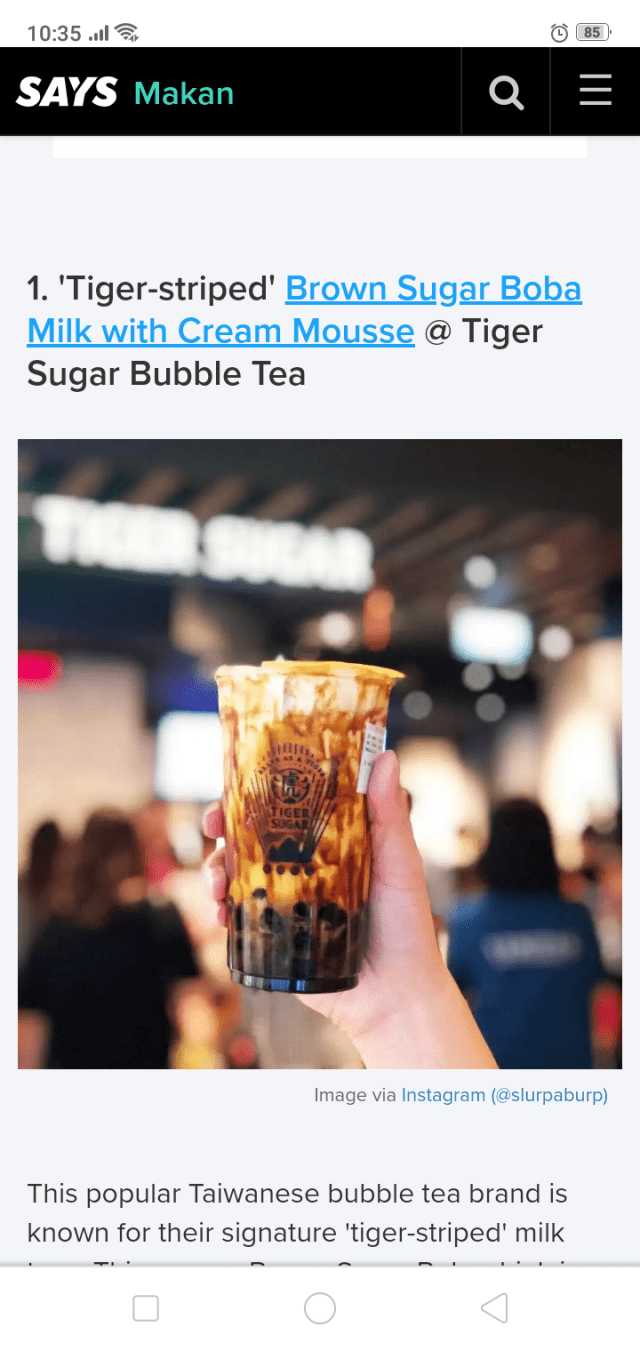Go to the system home screen
Viewport: 640px width, 1351px height.
coord(320,1308)
